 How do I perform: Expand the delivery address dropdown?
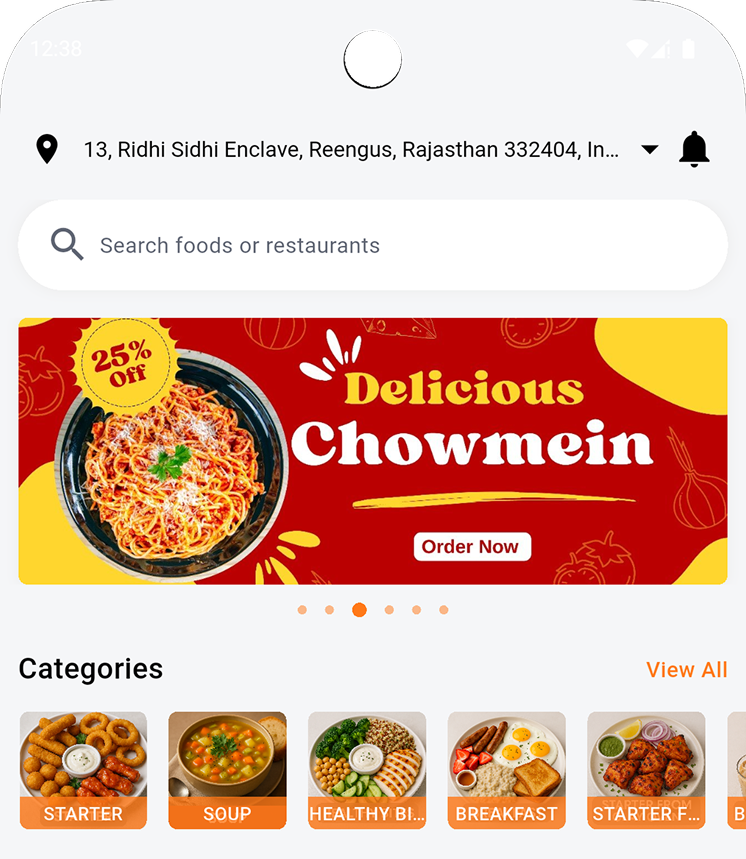[650, 150]
